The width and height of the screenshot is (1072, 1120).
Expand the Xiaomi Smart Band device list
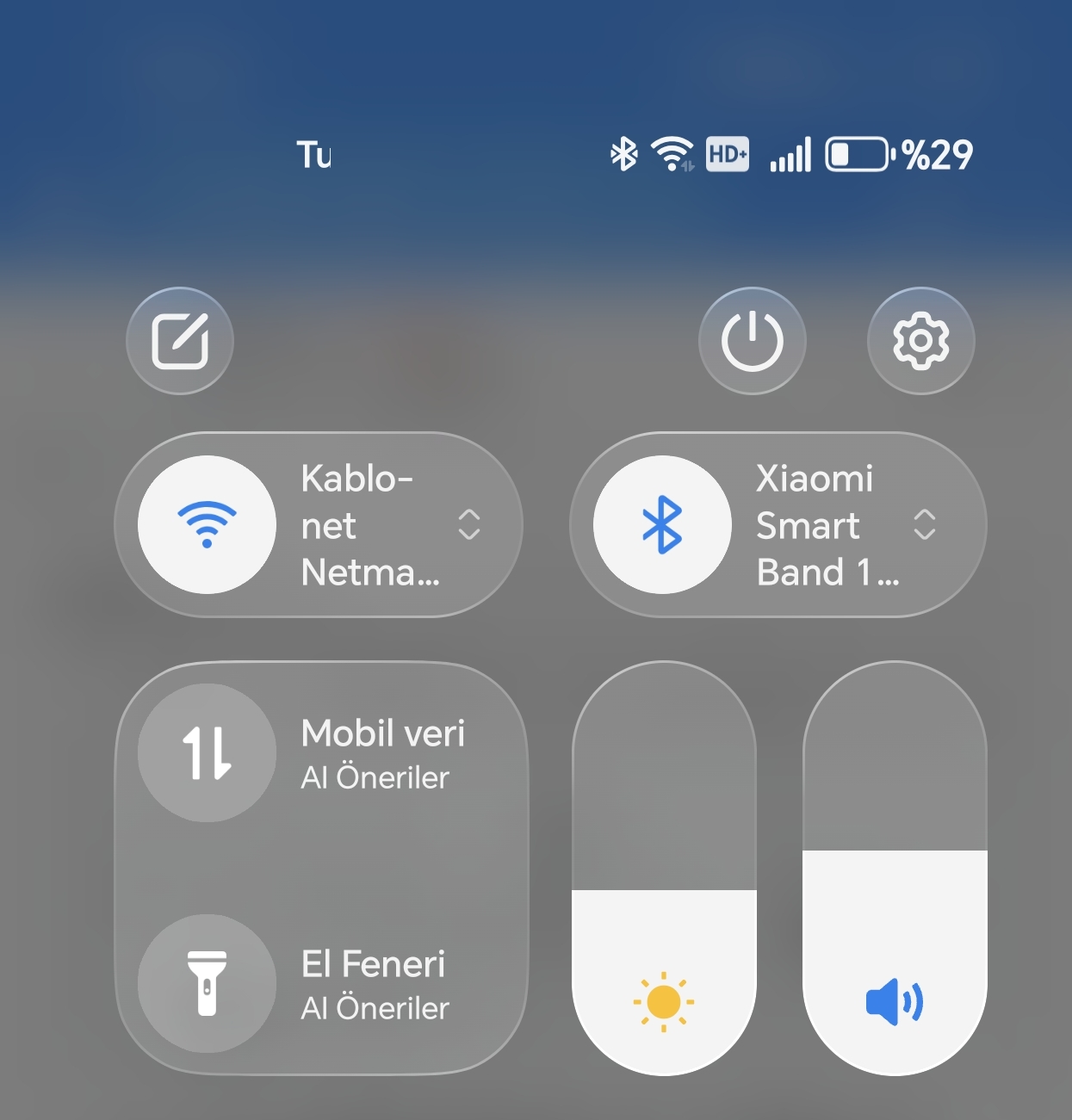coord(924,524)
